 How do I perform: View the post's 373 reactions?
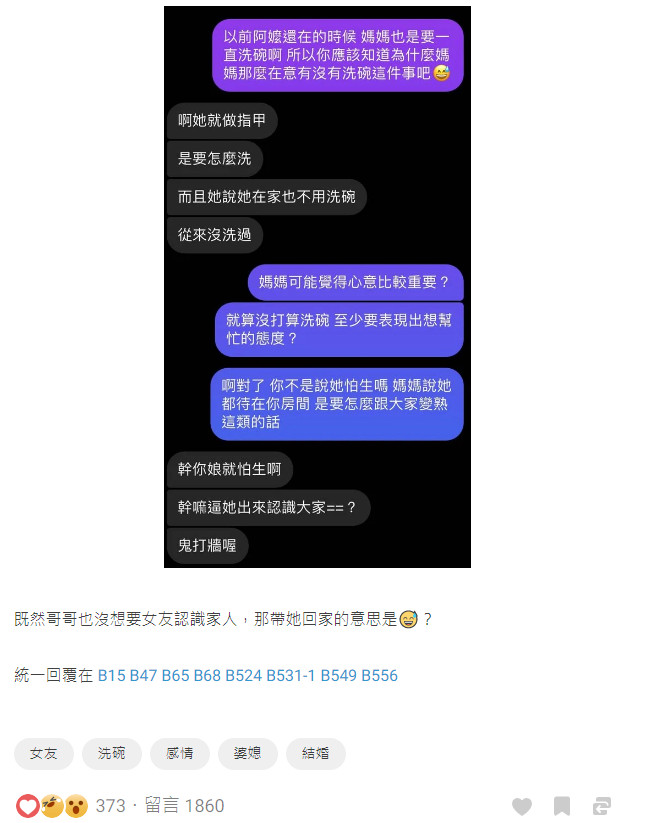pyautogui.click(x=110, y=806)
